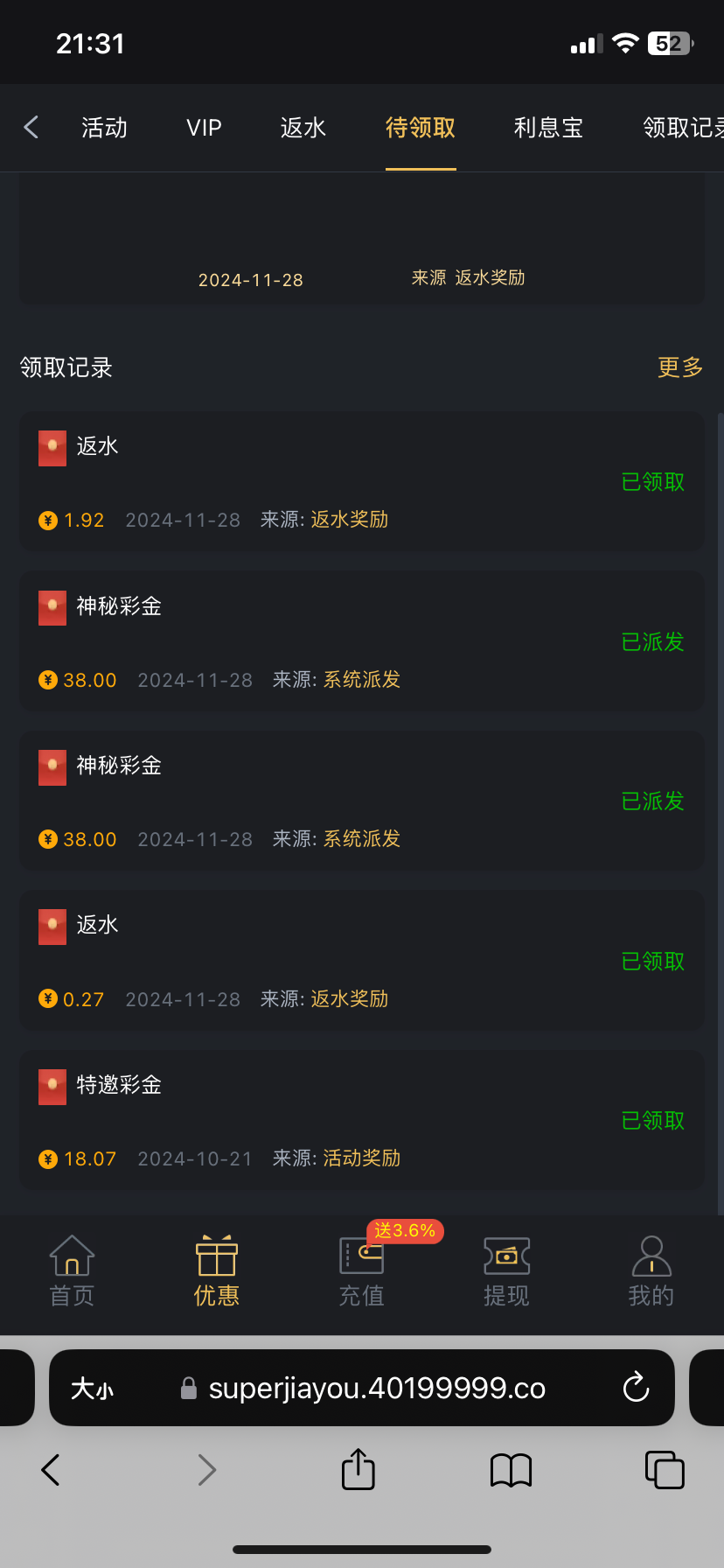
Task: Reload the page in Safari
Action: point(636,1388)
